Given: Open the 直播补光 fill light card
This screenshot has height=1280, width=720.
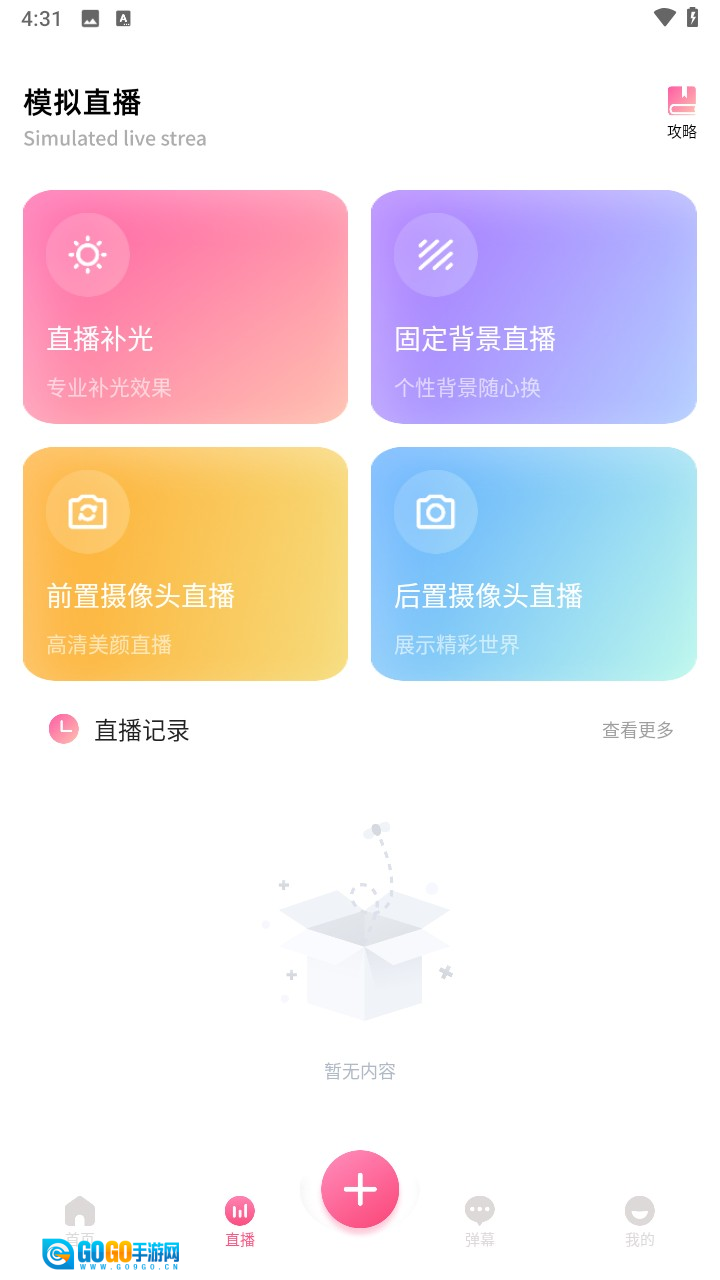Looking at the screenshot, I should [x=185, y=307].
